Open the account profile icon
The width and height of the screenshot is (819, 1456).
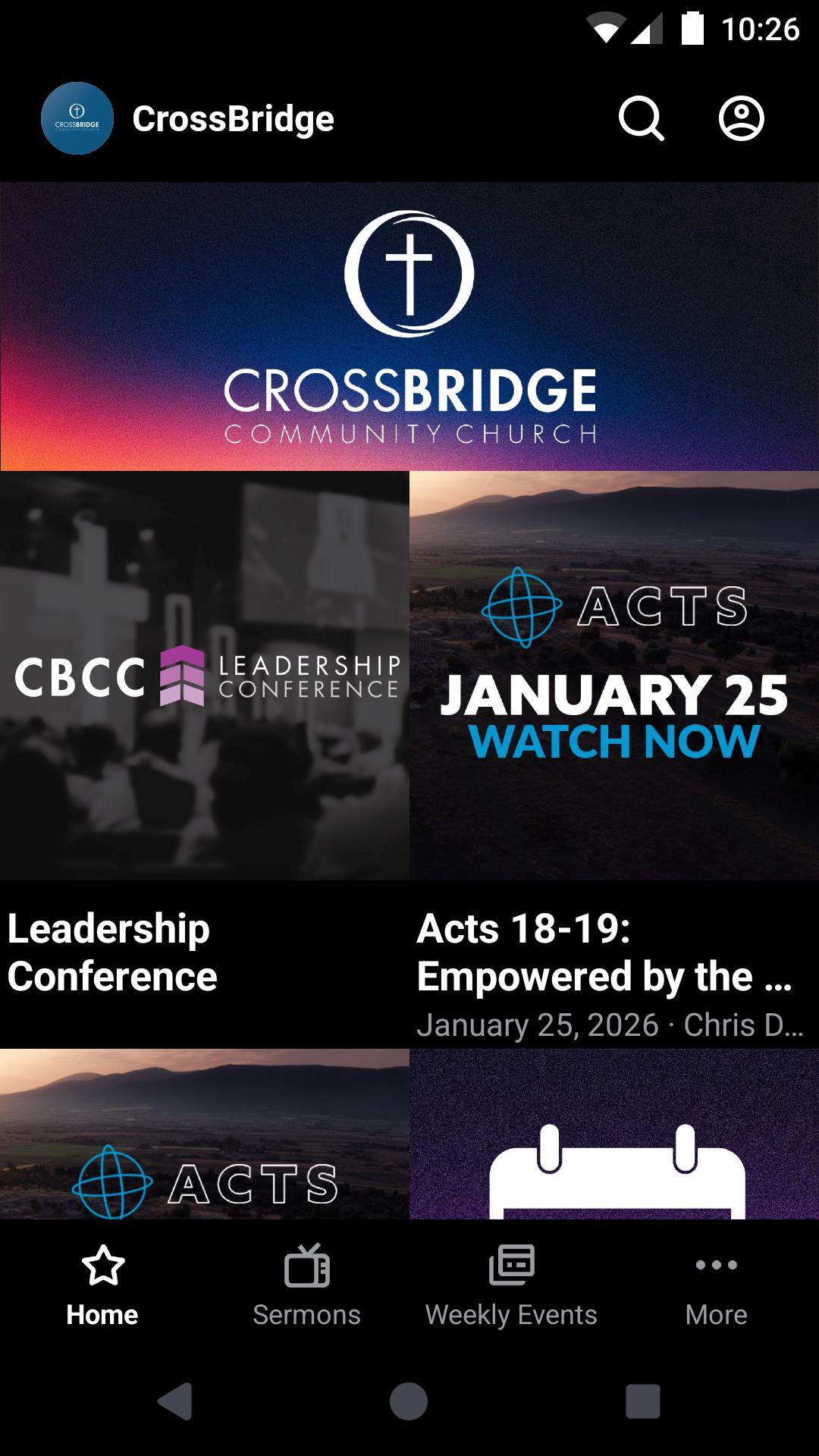(741, 119)
